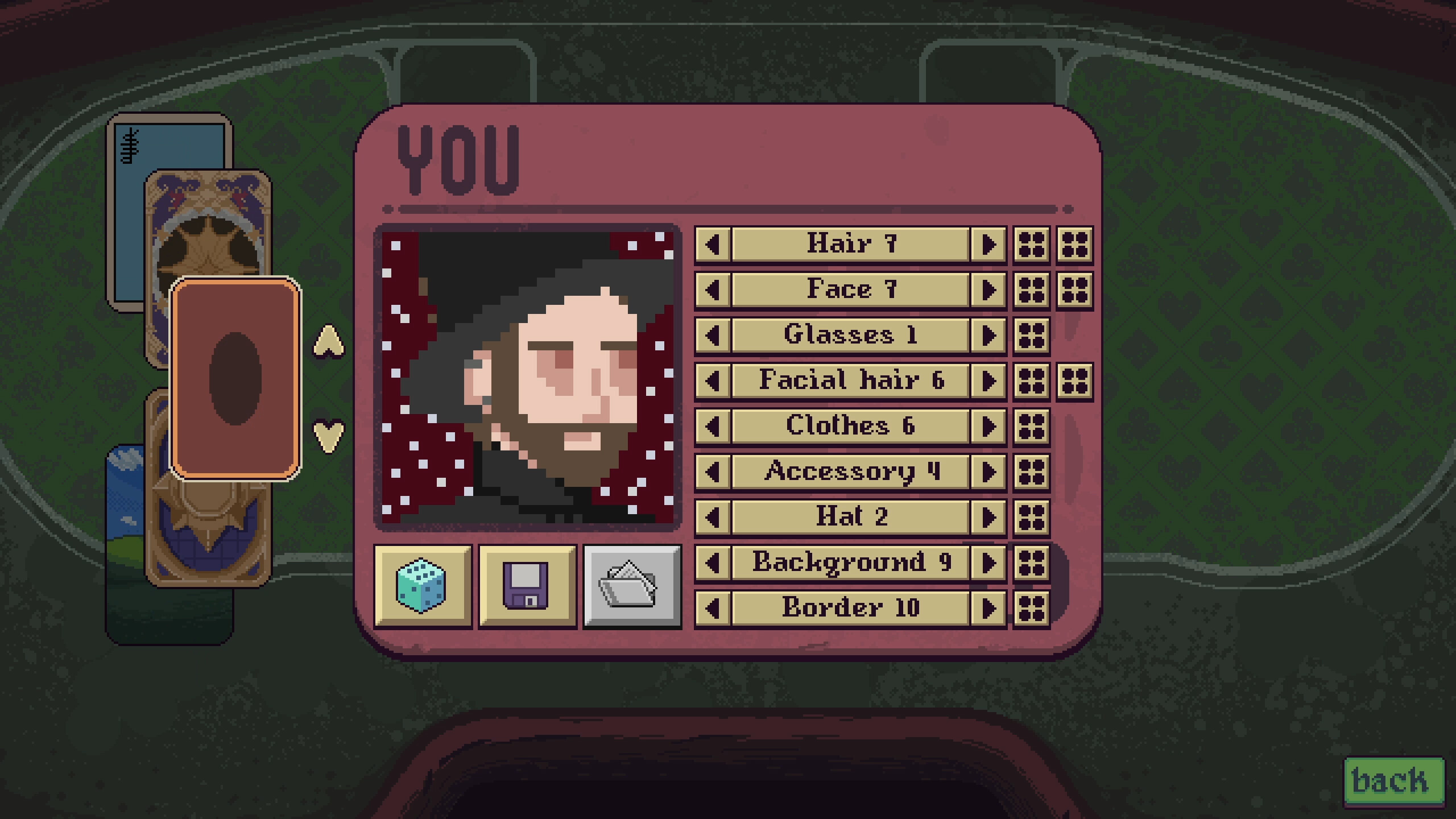Screen dimensions: 1456x819
Task: Randomize avatar with the dice button
Action: [422, 586]
